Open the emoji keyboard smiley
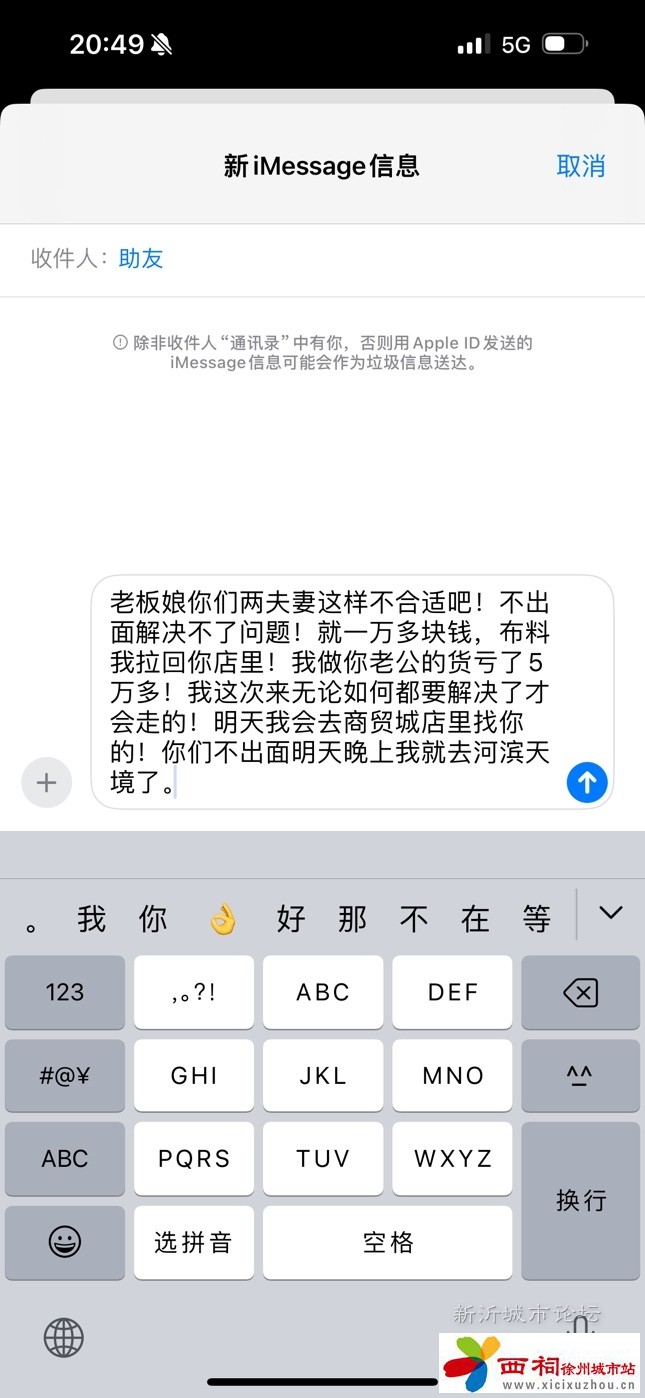 tap(65, 1242)
